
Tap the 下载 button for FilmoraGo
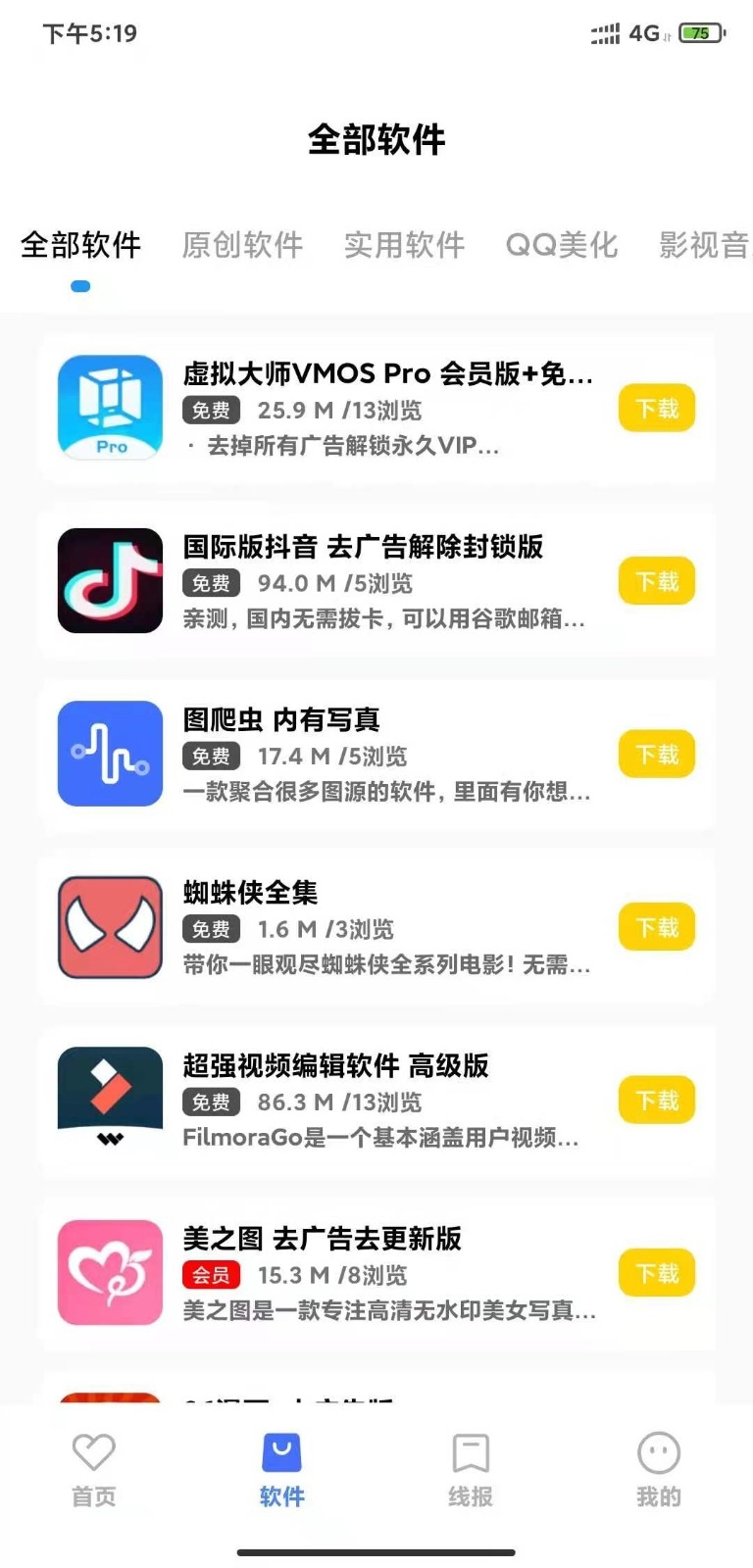(x=656, y=1100)
